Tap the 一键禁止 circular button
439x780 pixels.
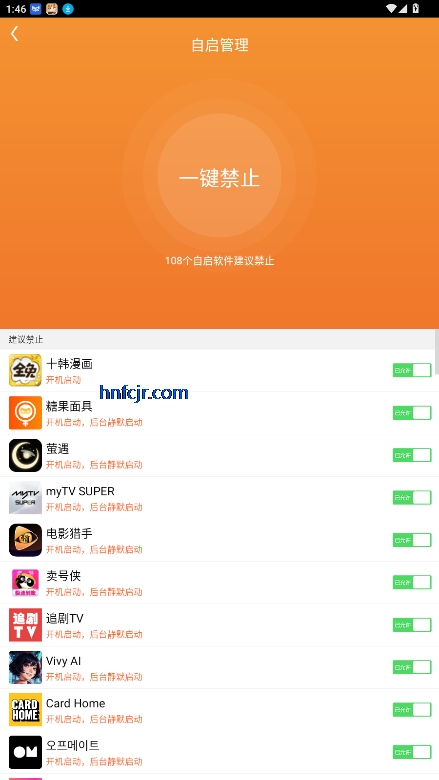click(x=219, y=176)
